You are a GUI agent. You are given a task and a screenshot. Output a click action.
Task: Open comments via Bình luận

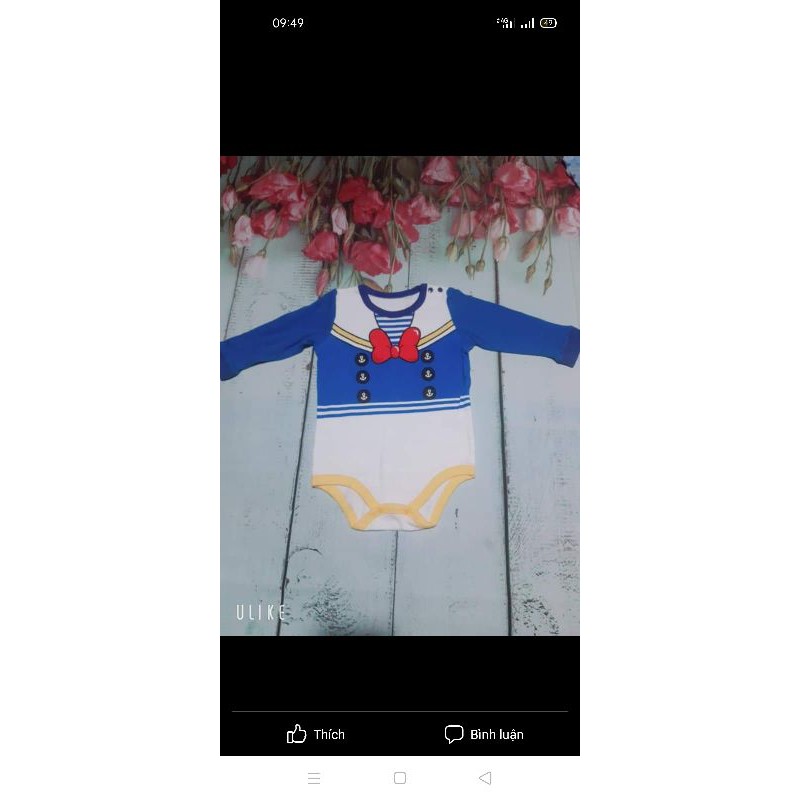(484, 734)
